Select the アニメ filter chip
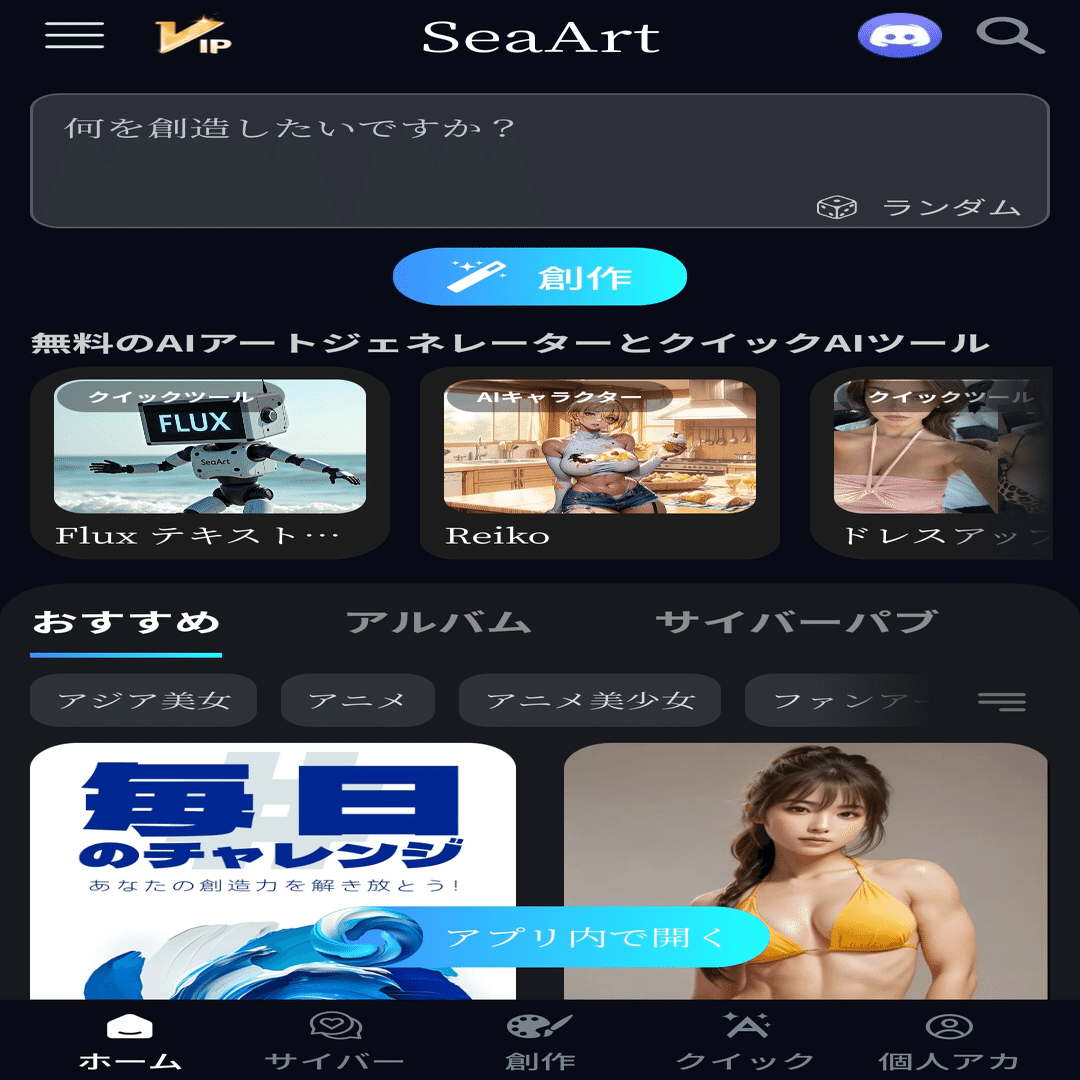 (357, 701)
